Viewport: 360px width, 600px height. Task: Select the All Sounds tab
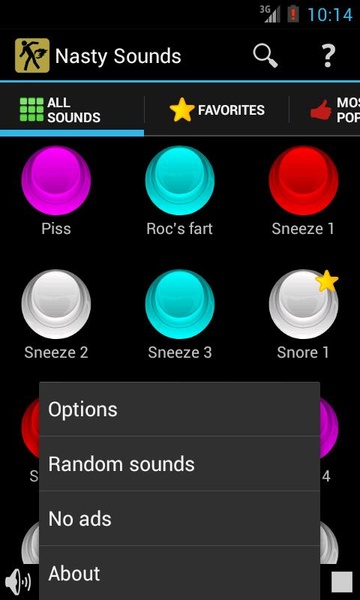(72, 110)
